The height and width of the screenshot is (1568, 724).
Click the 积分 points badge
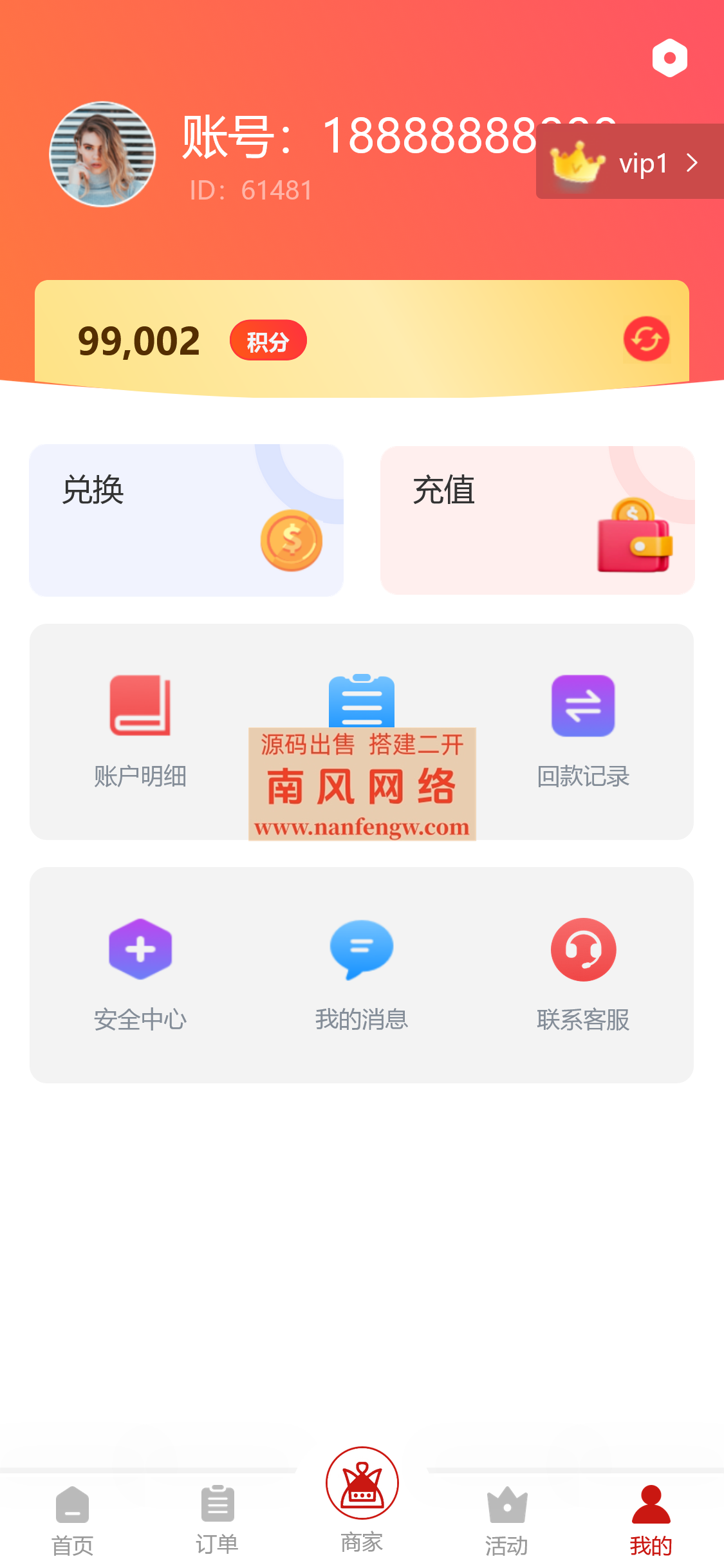tap(268, 339)
